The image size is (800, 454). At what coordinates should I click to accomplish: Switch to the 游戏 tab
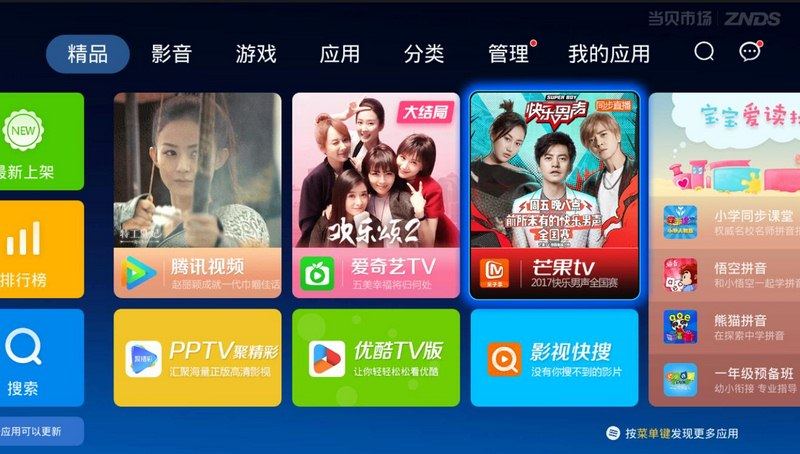[x=256, y=54]
